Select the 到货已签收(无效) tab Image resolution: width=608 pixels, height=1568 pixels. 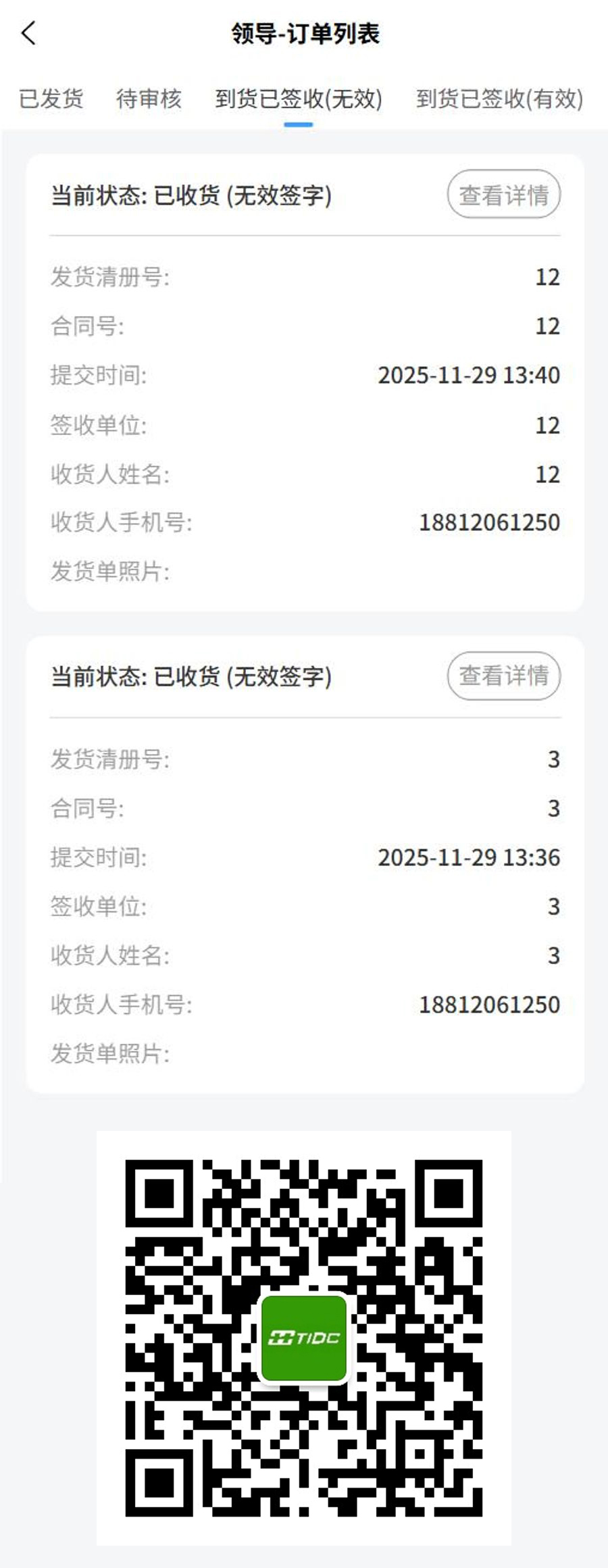299,99
